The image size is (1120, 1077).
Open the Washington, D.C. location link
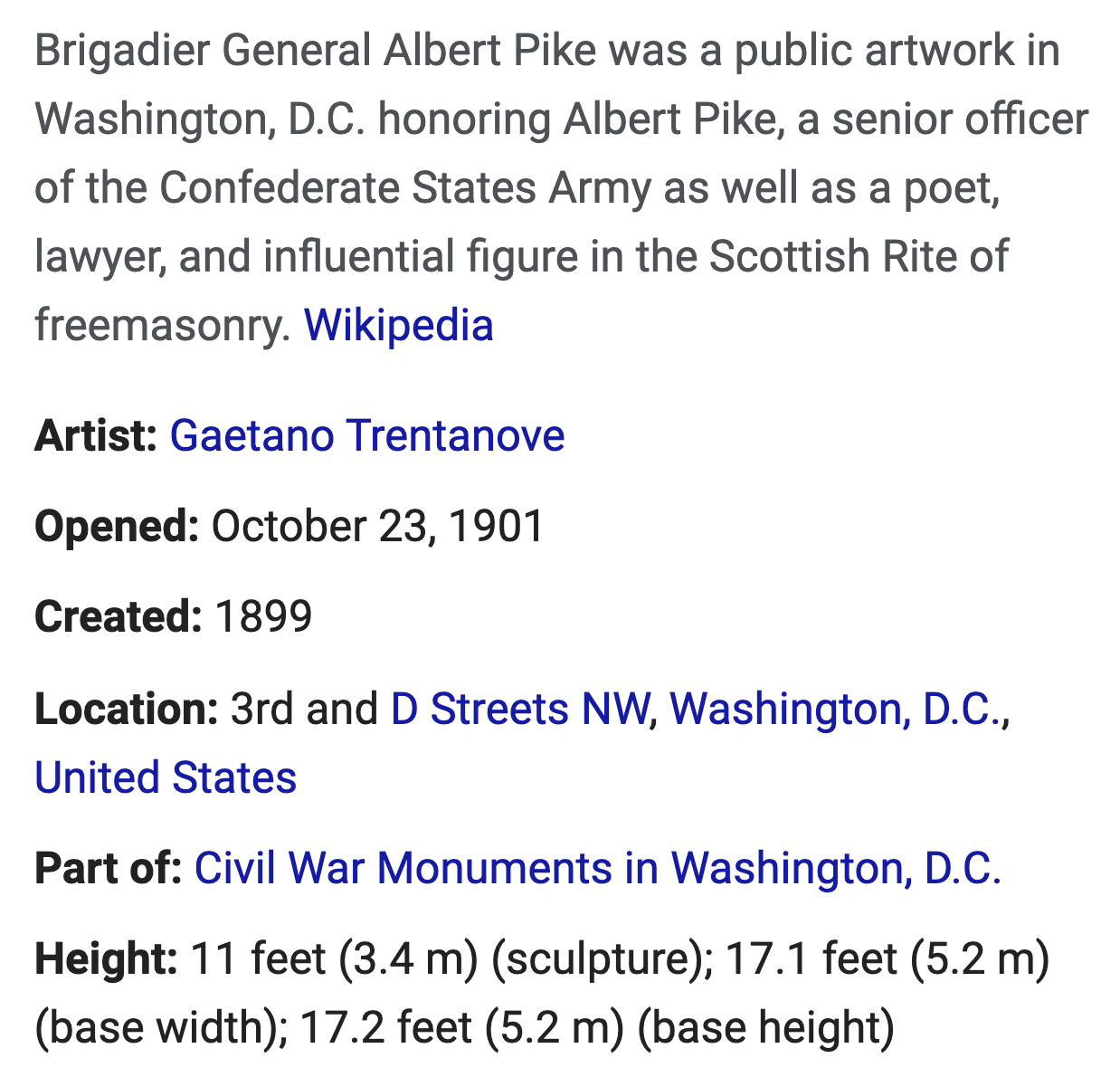[835, 709]
